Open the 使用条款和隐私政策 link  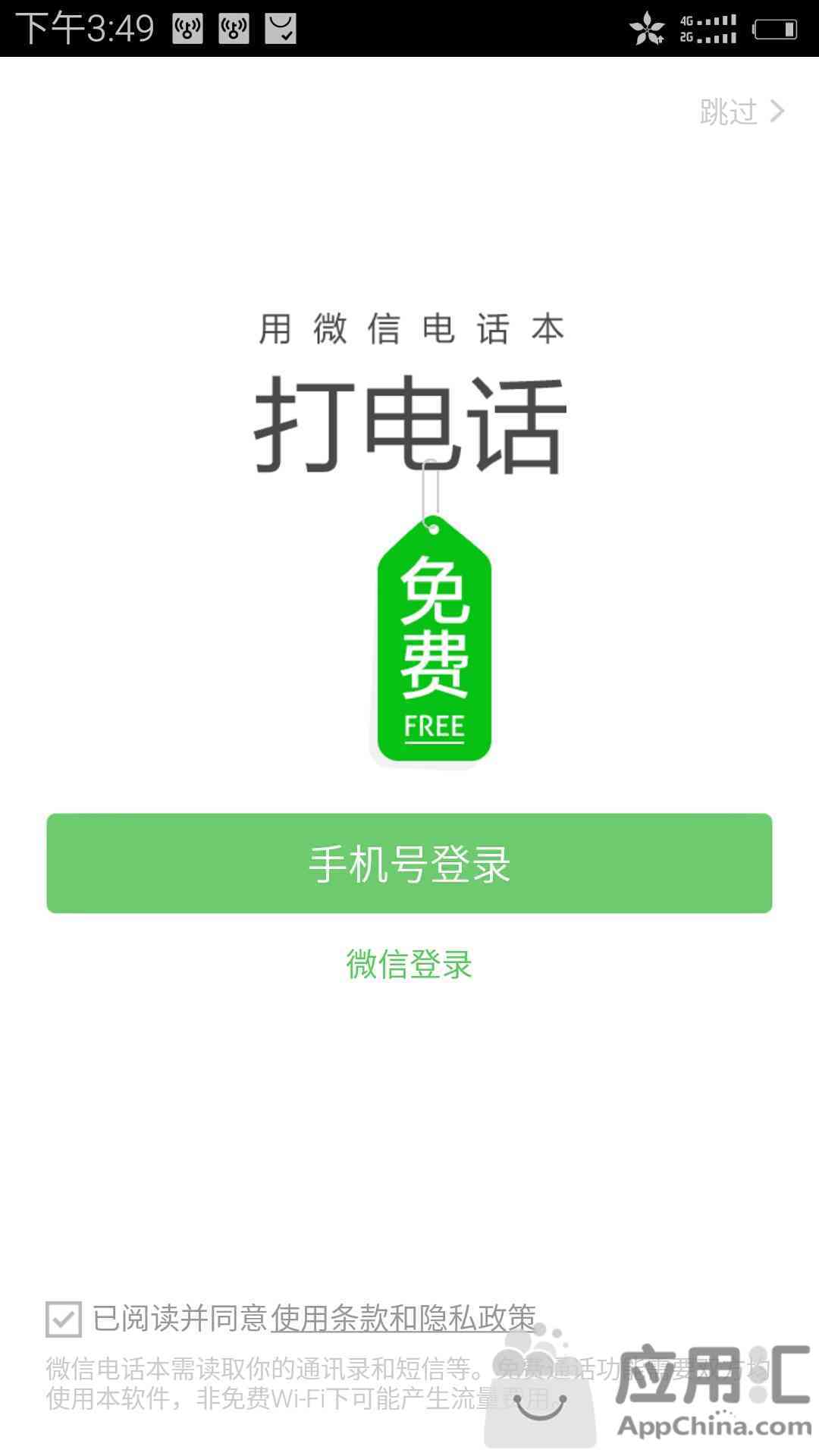coord(403,1319)
